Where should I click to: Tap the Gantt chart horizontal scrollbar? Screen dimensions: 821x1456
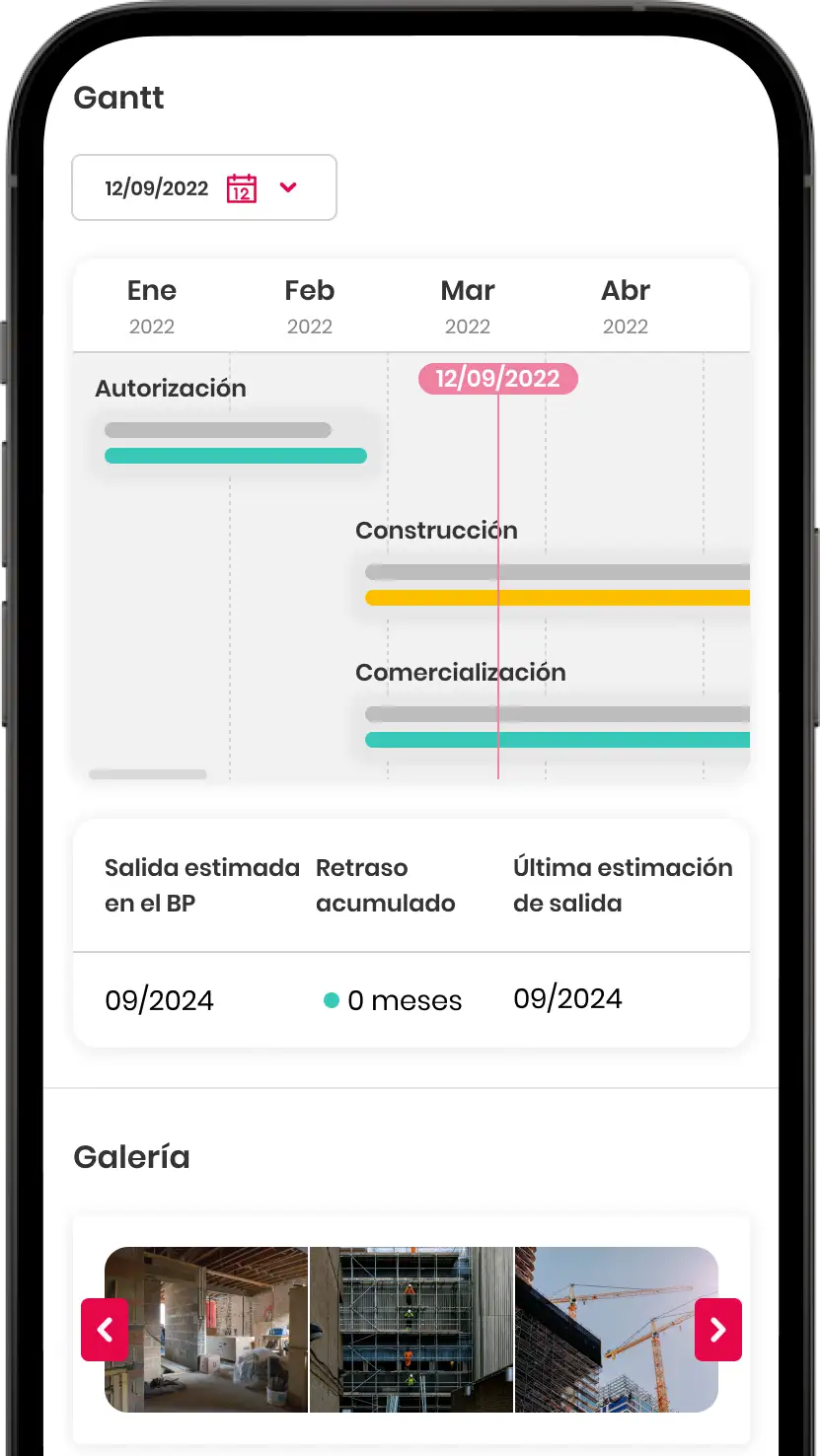click(148, 774)
